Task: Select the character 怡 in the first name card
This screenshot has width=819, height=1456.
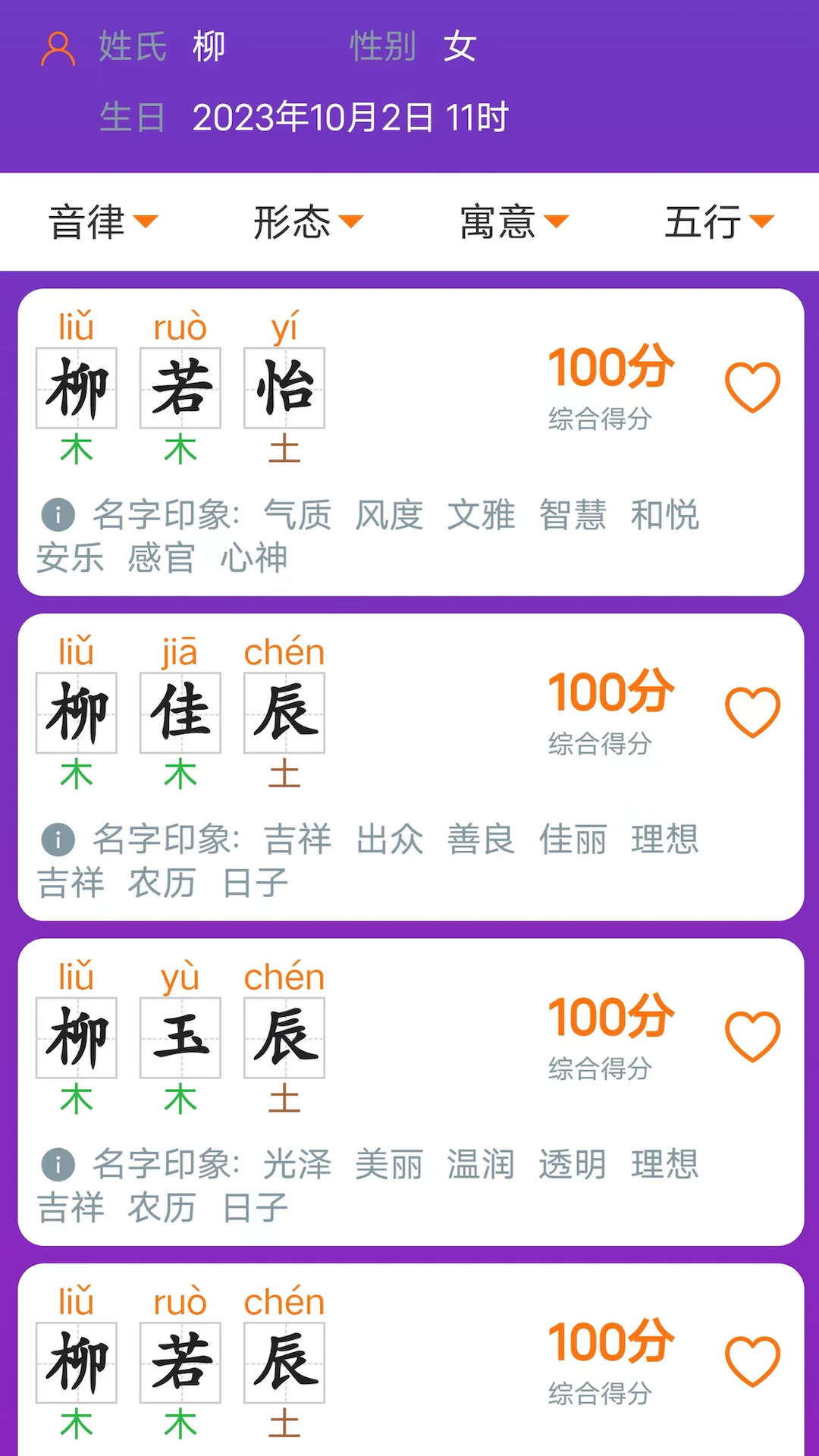Action: (x=284, y=388)
